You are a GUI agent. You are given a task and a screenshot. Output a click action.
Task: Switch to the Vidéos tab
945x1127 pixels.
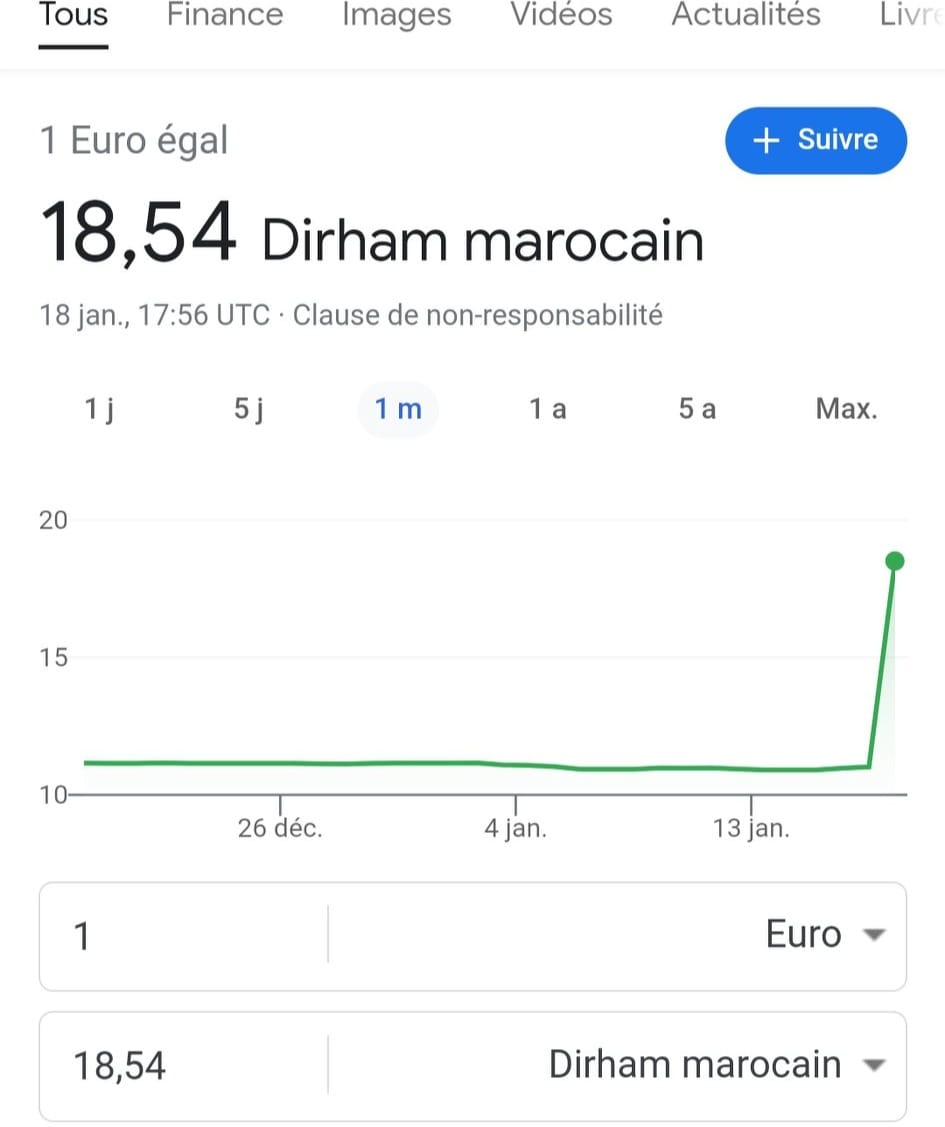[561, 16]
